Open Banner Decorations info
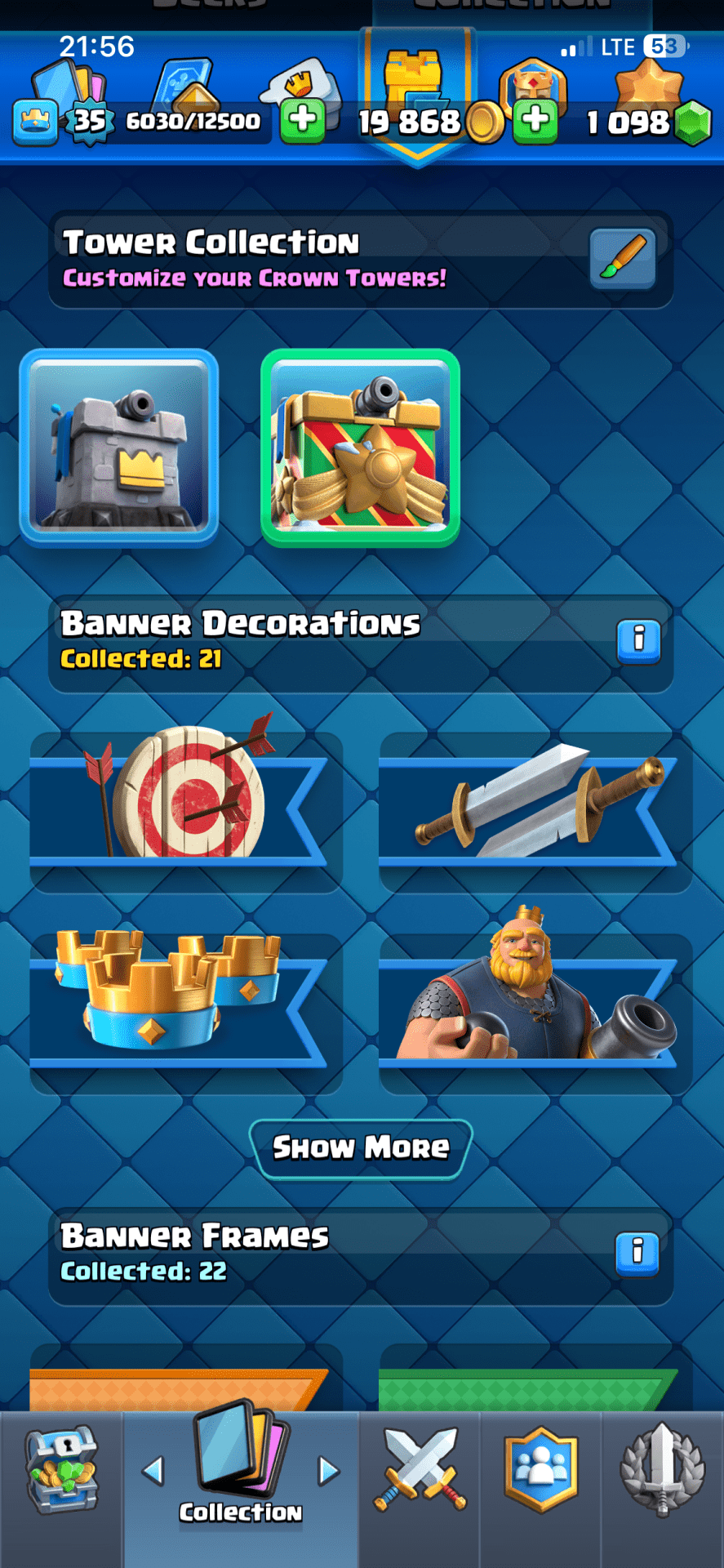 [x=638, y=639]
